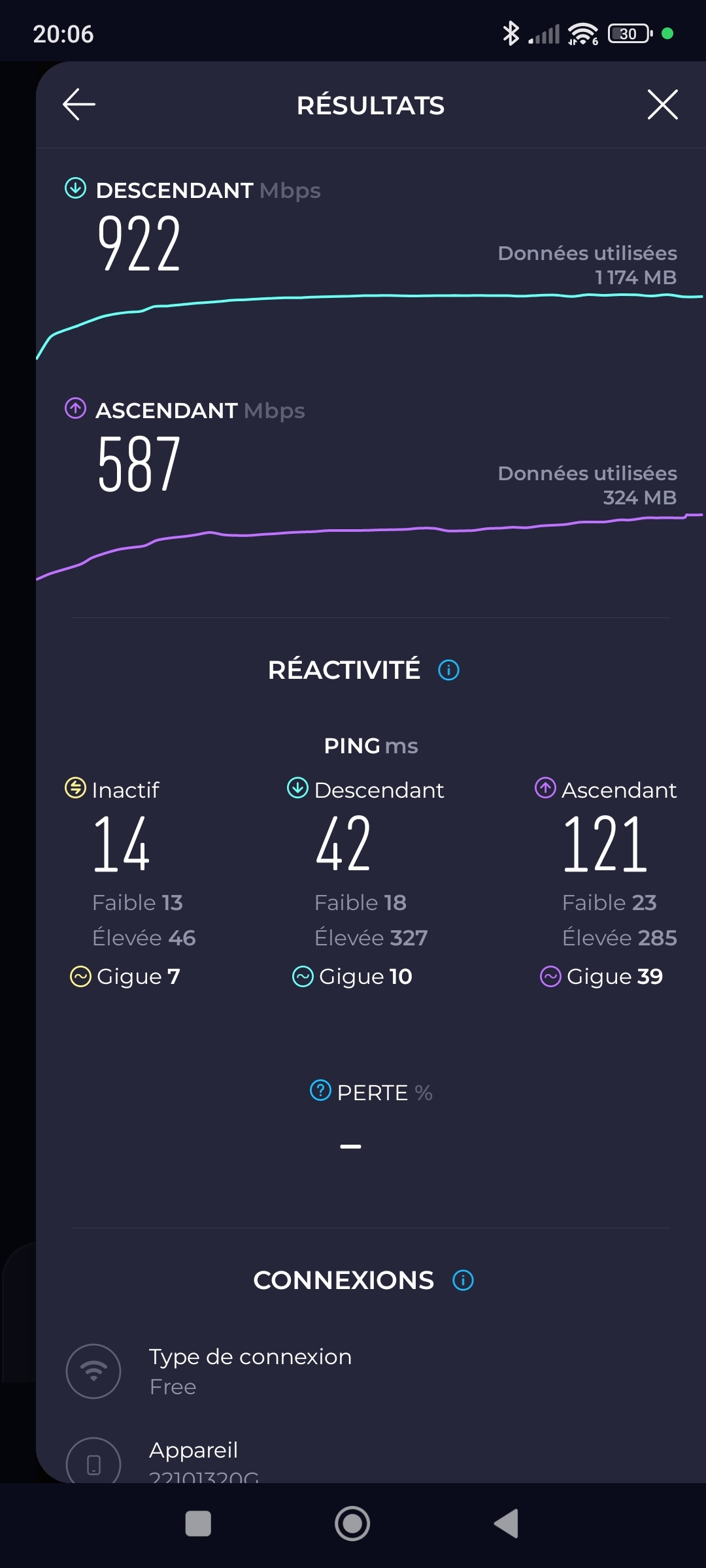Show help for Perte %
This screenshot has width=706, height=1568.
pos(320,1090)
